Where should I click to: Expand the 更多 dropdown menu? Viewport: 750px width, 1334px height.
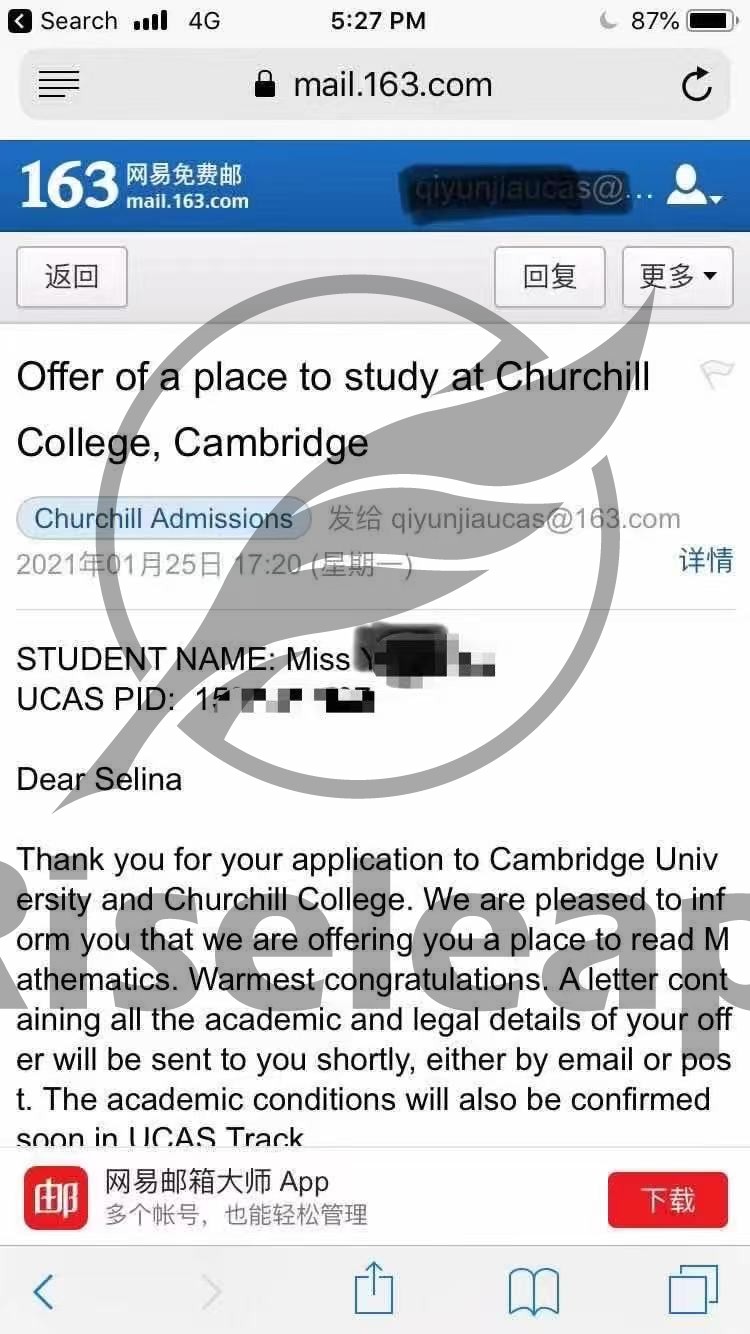coord(678,277)
